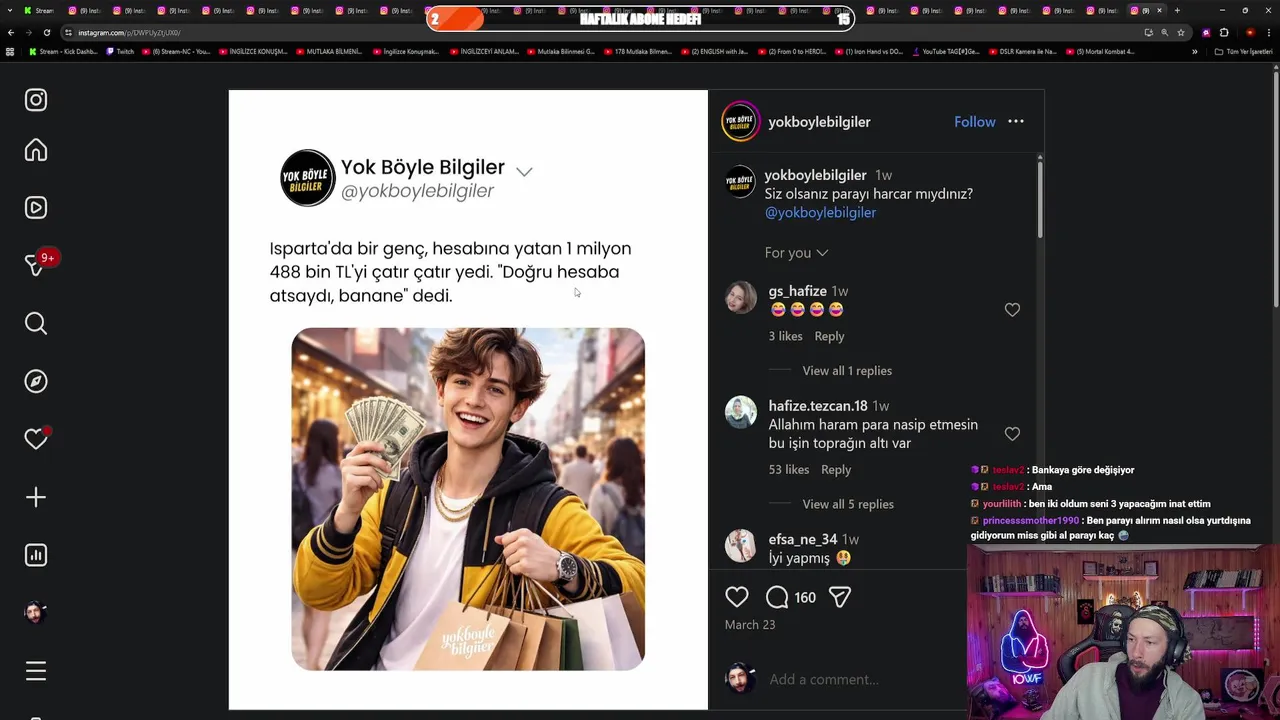Open the @yokboylebilgiler mention link in the caption
This screenshot has height=720, width=1280.
[x=820, y=213]
